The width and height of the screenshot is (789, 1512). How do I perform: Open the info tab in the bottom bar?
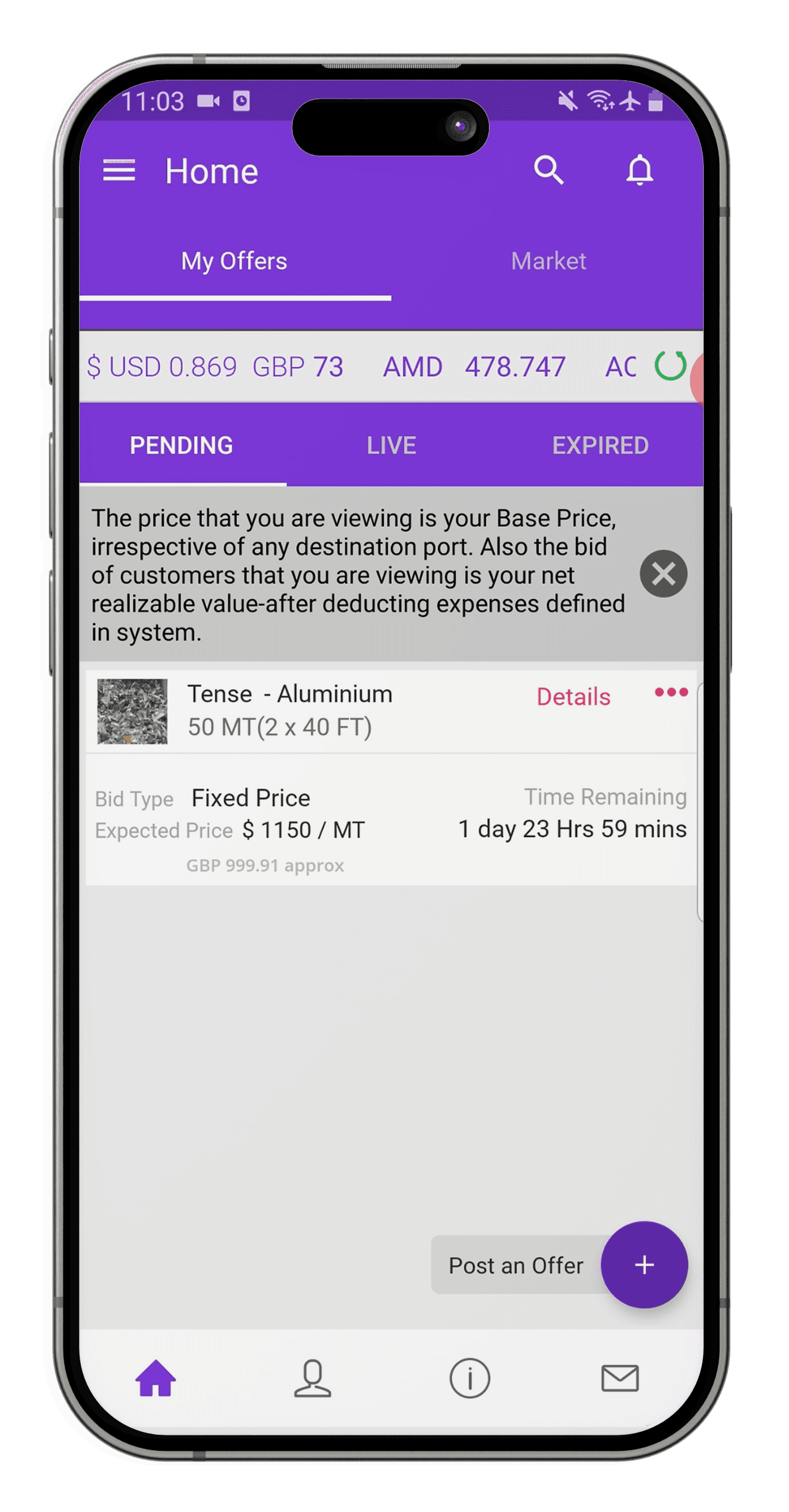(x=469, y=1377)
